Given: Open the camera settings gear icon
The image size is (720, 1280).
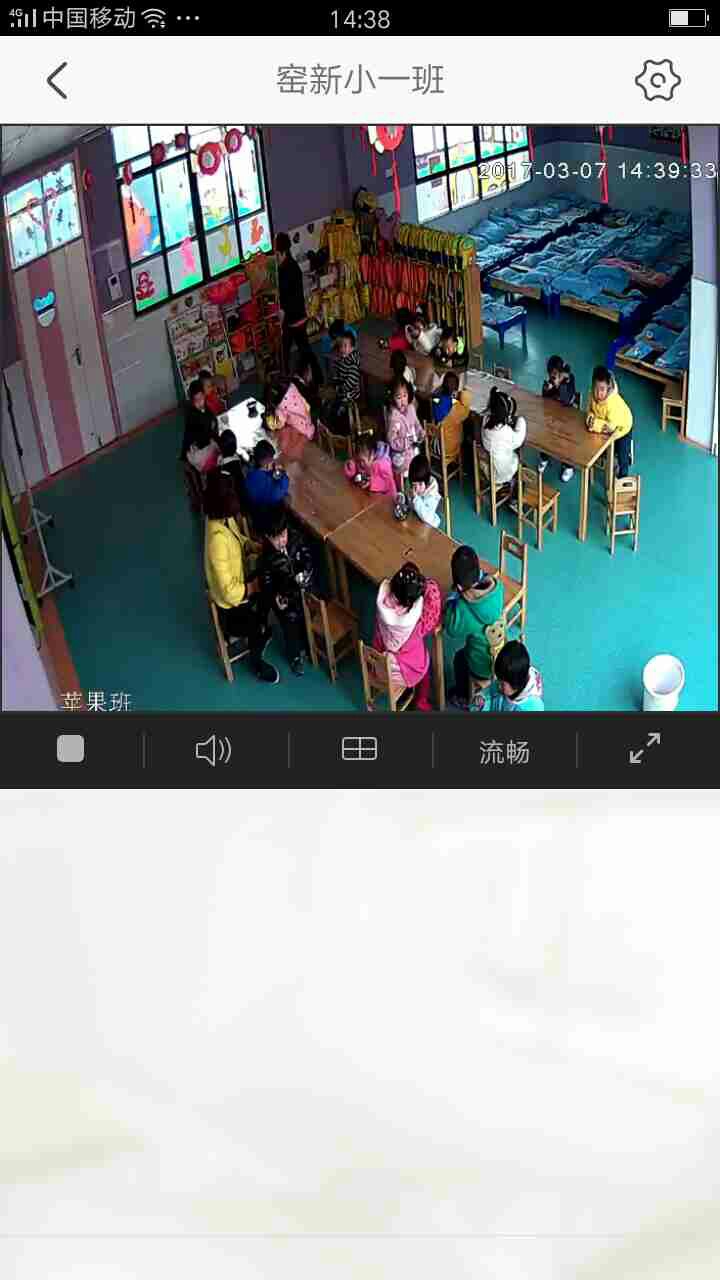Looking at the screenshot, I should pyautogui.click(x=658, y=80).
